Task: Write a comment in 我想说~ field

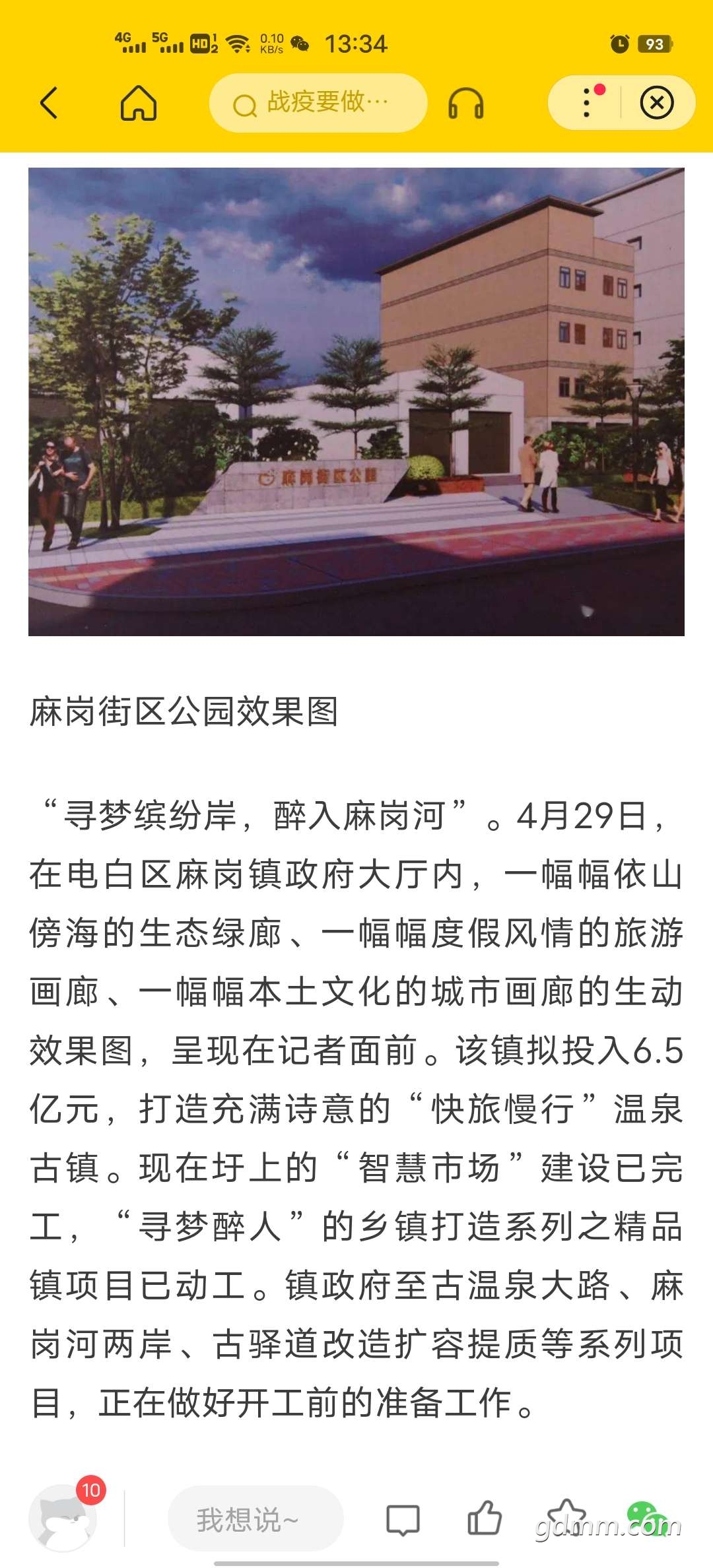Action: pos(255,1519)
